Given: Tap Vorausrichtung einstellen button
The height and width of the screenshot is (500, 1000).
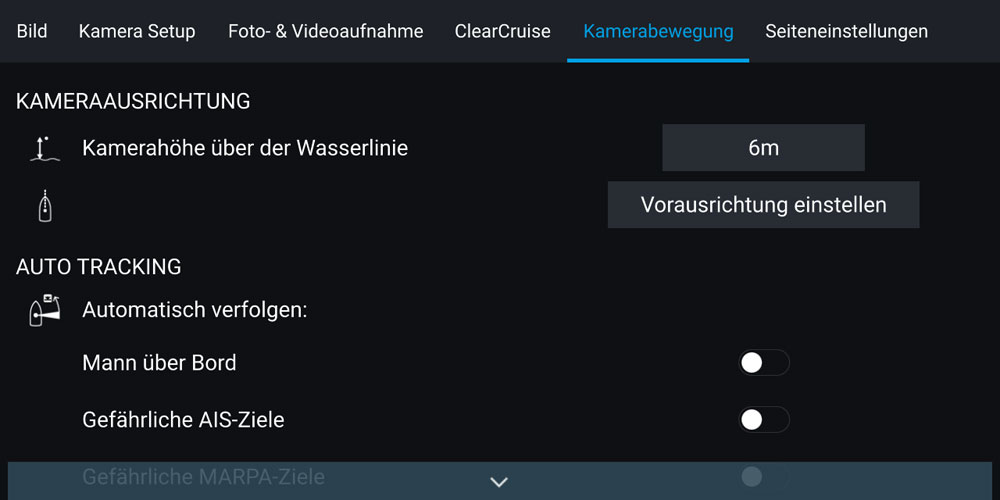Looking at the screenshot, I should point(763,205).
